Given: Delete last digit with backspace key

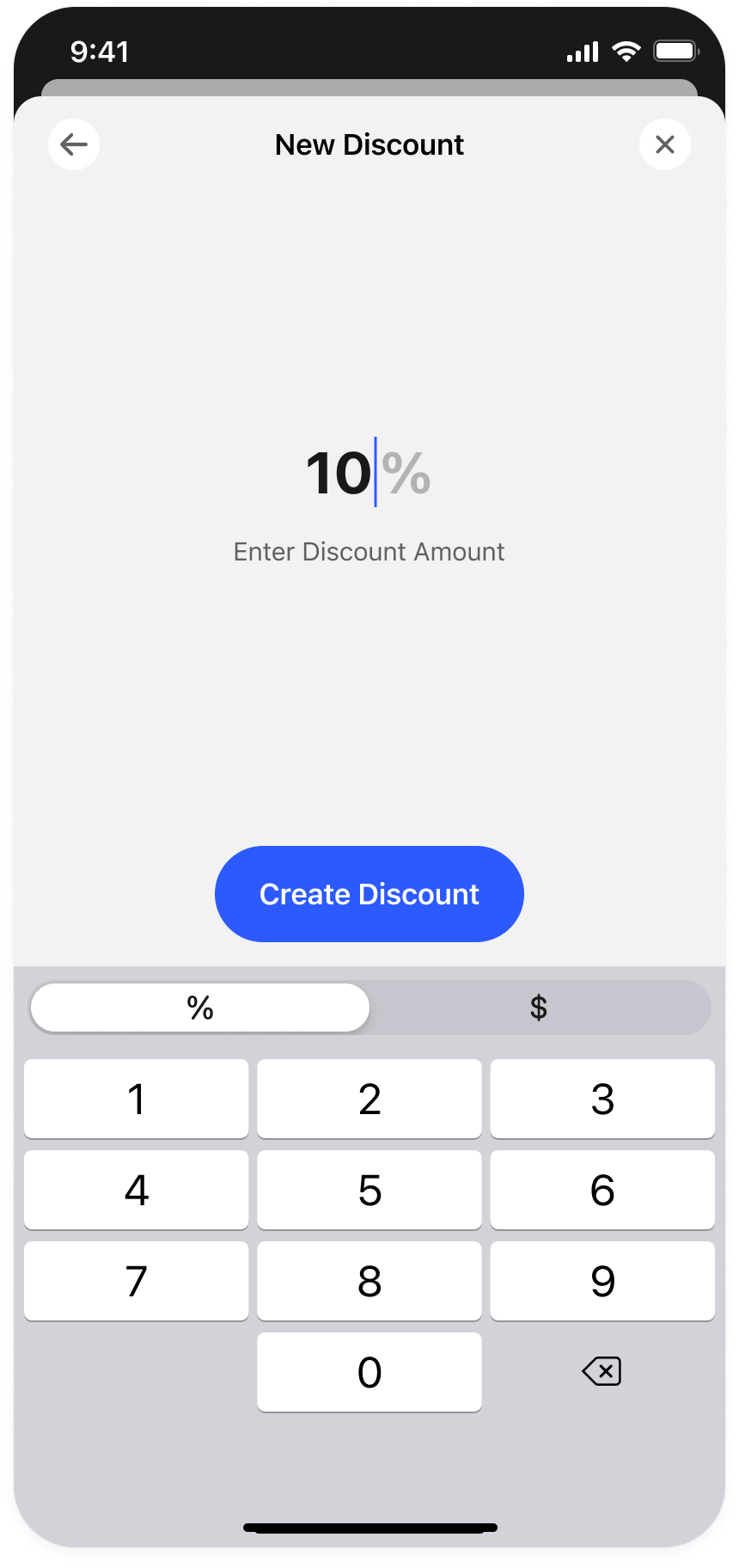Looking at the screenshot, I should pos(602,1371).
